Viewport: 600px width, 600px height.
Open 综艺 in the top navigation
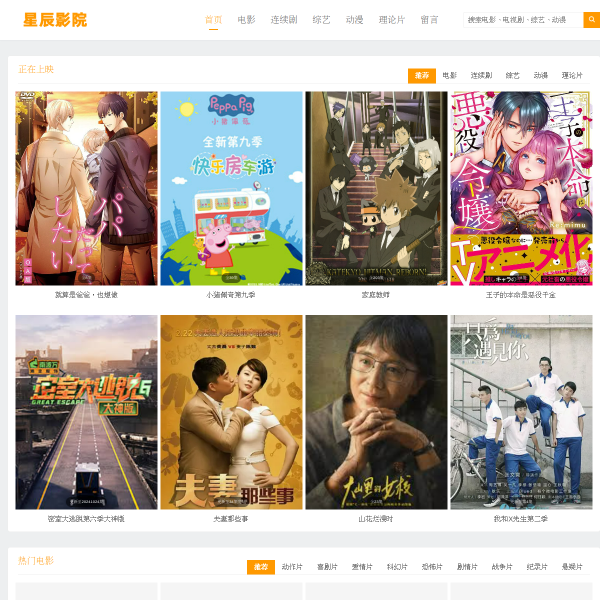[321, 19]
